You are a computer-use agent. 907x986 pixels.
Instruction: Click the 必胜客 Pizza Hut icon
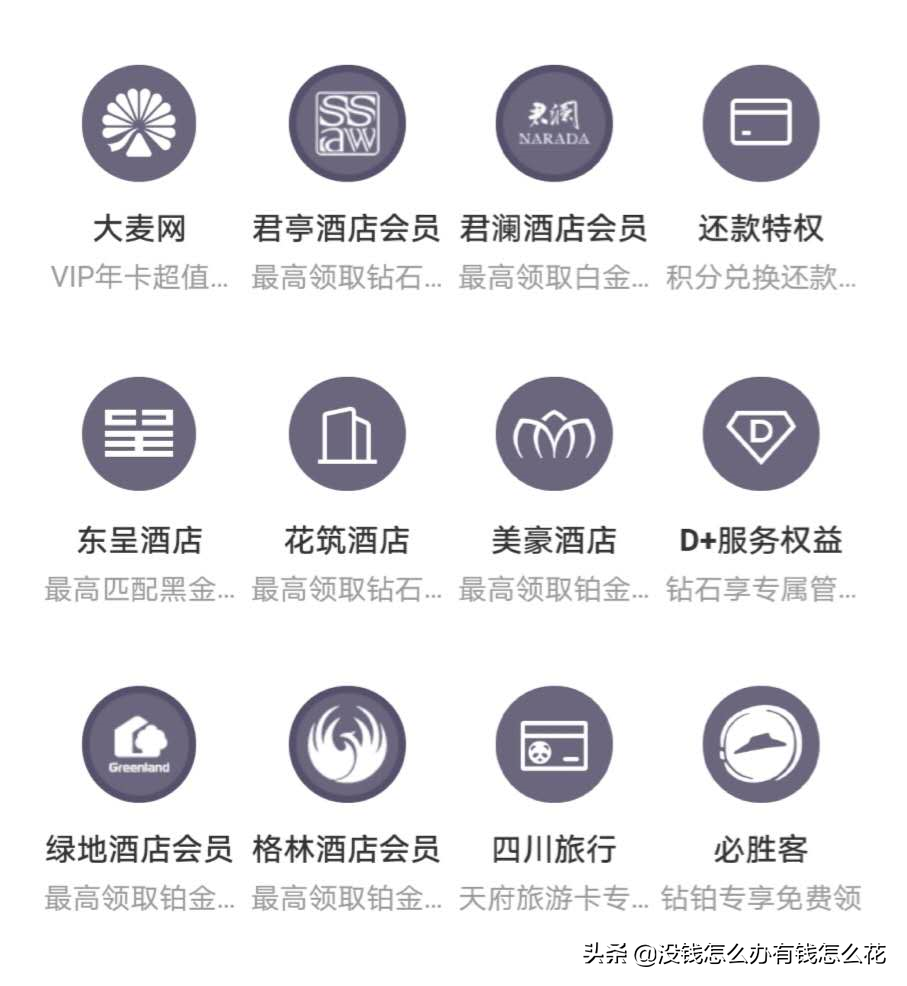(x=762, y=744)
